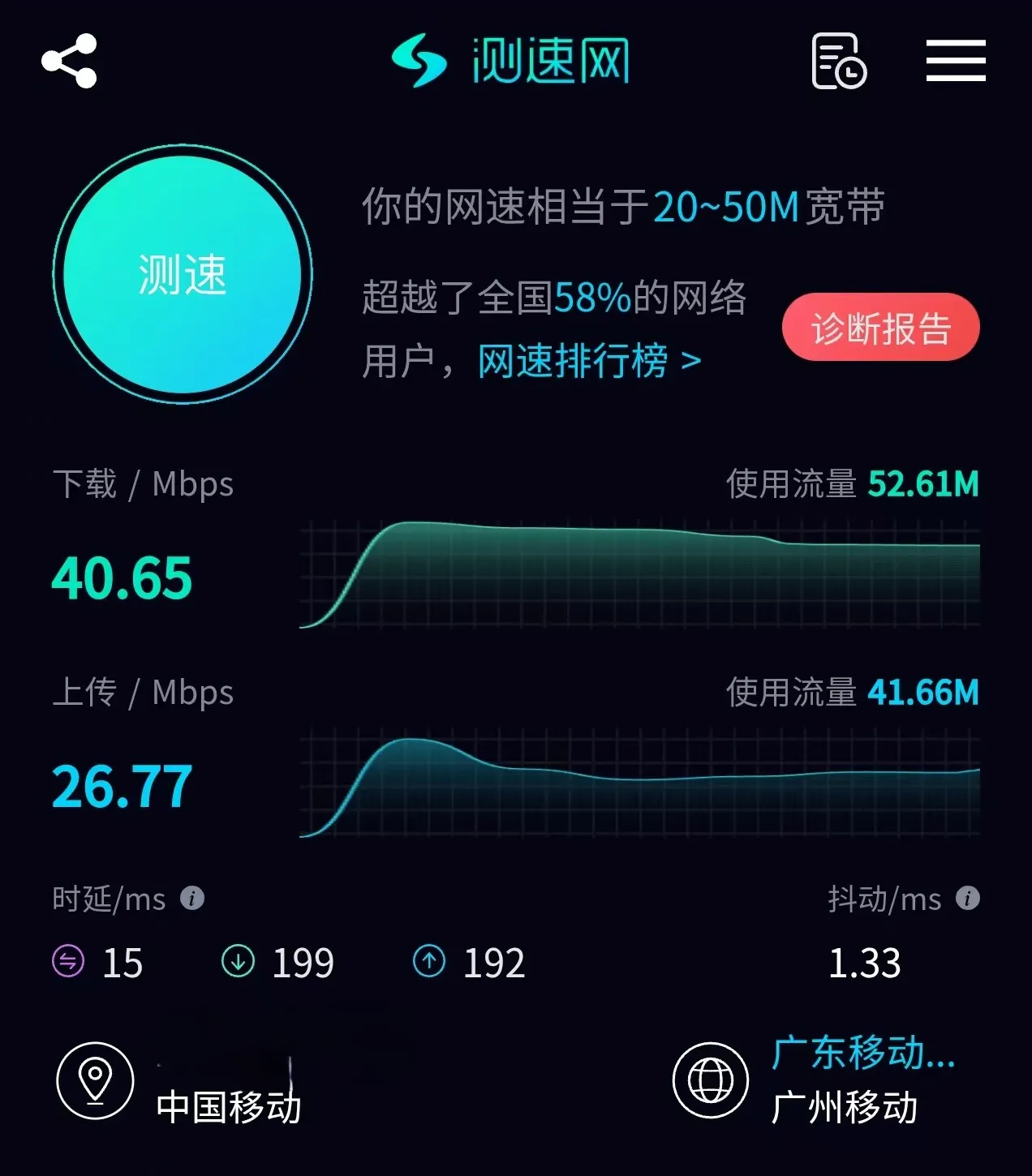Open the 抖动/ms info tooltip

pos(967,897)
